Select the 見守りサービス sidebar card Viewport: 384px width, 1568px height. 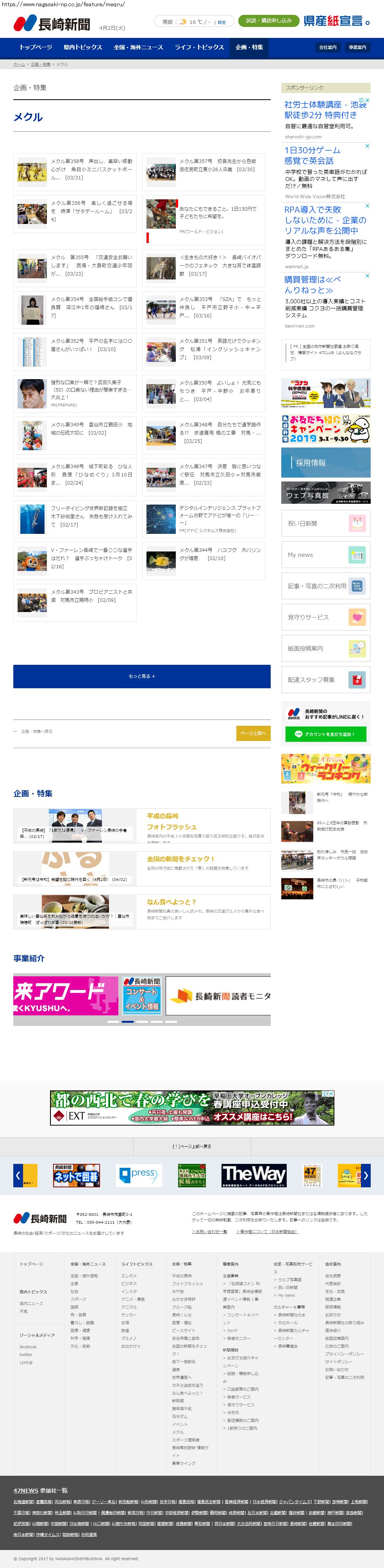325,617
